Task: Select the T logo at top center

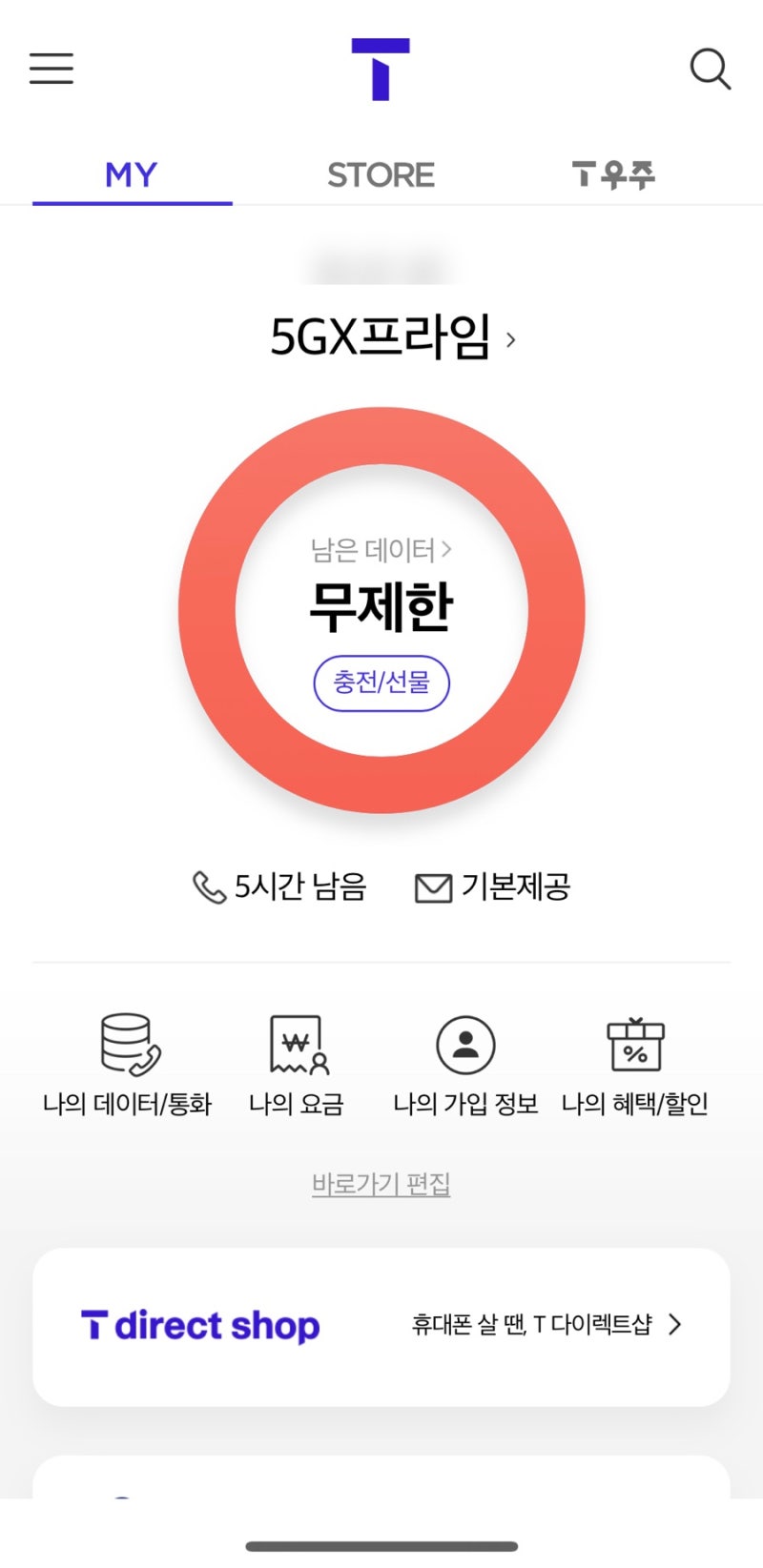Action: (x=381, y=69)
